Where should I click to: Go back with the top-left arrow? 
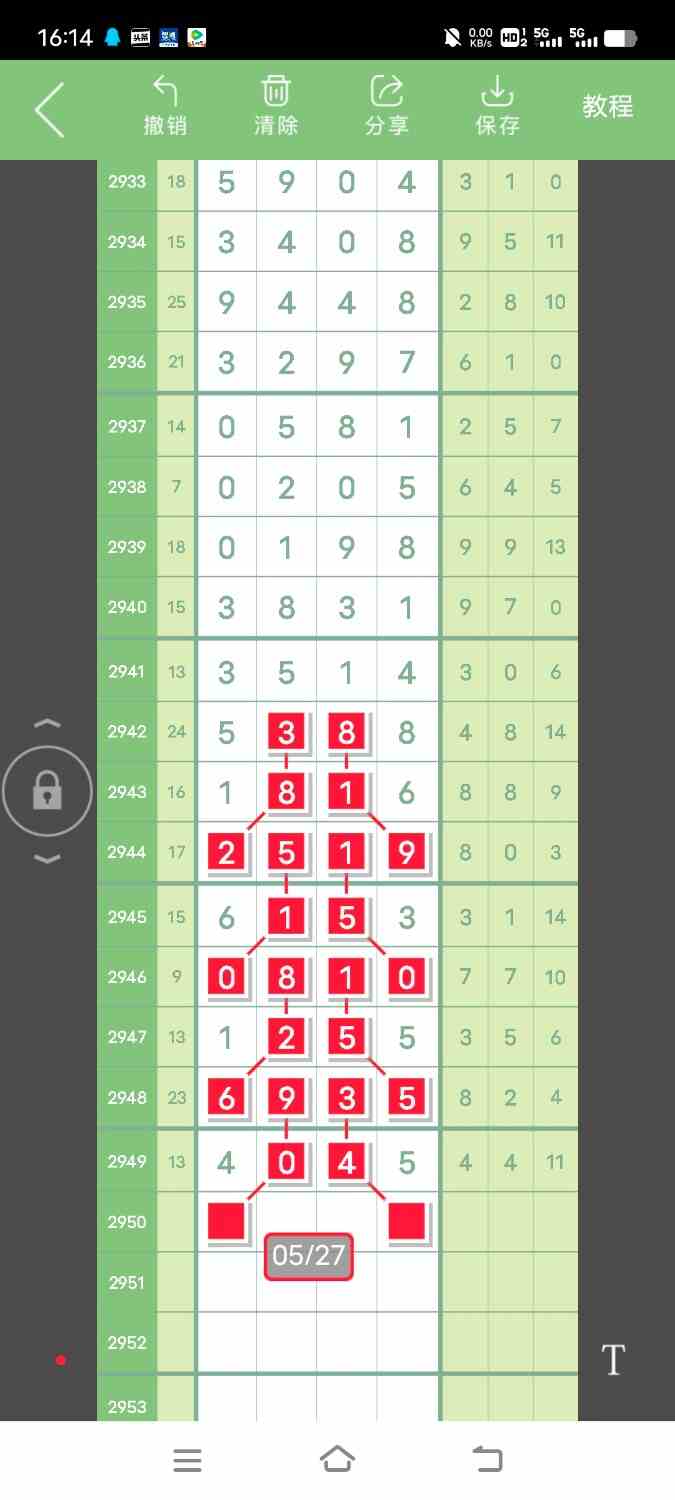(x=49, y=109)
